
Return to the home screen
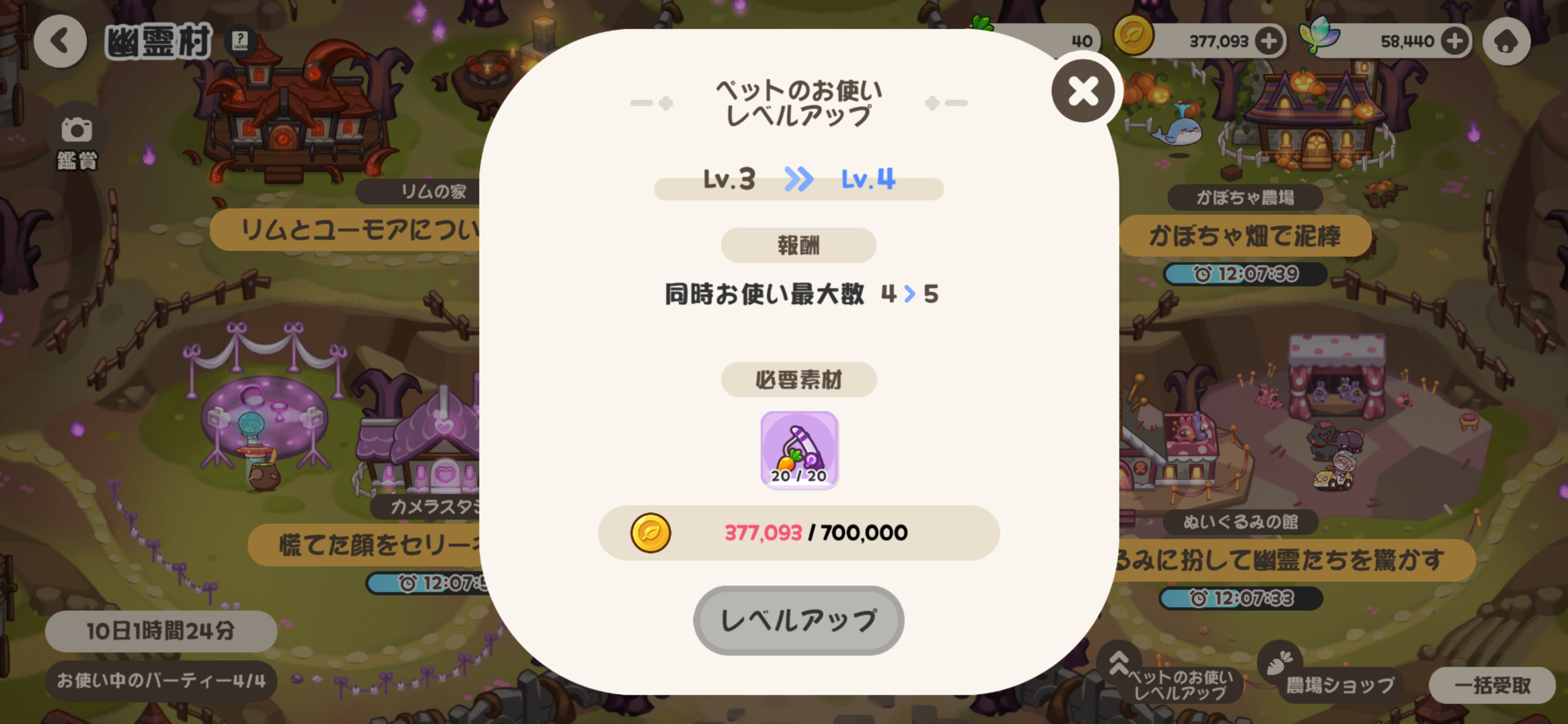1506,41
